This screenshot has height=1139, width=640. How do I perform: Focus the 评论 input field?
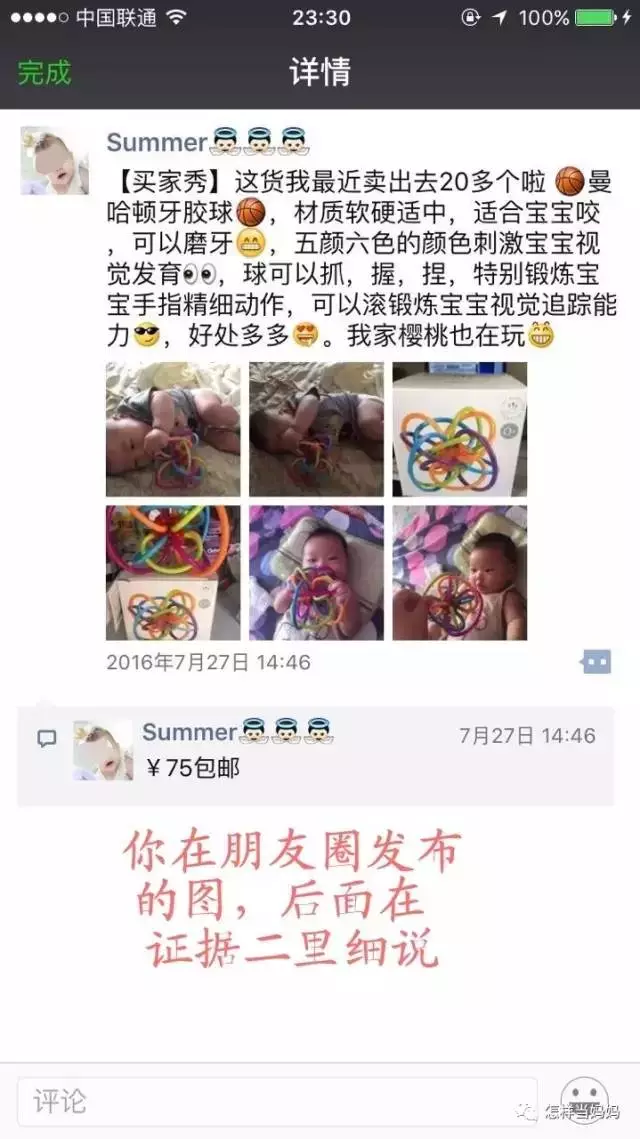[277, 1102]
